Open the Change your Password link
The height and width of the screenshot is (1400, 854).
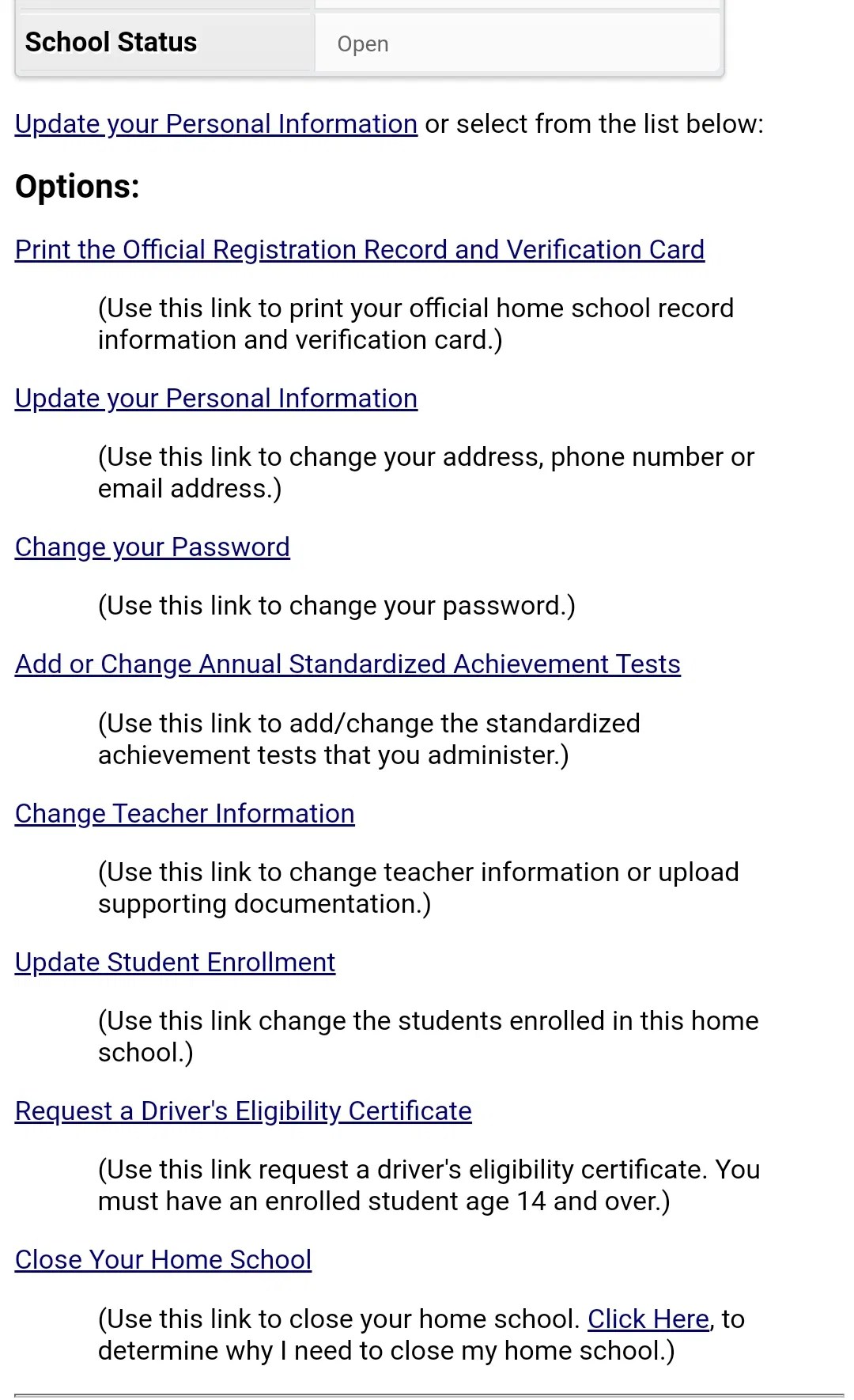pos(152,547)
